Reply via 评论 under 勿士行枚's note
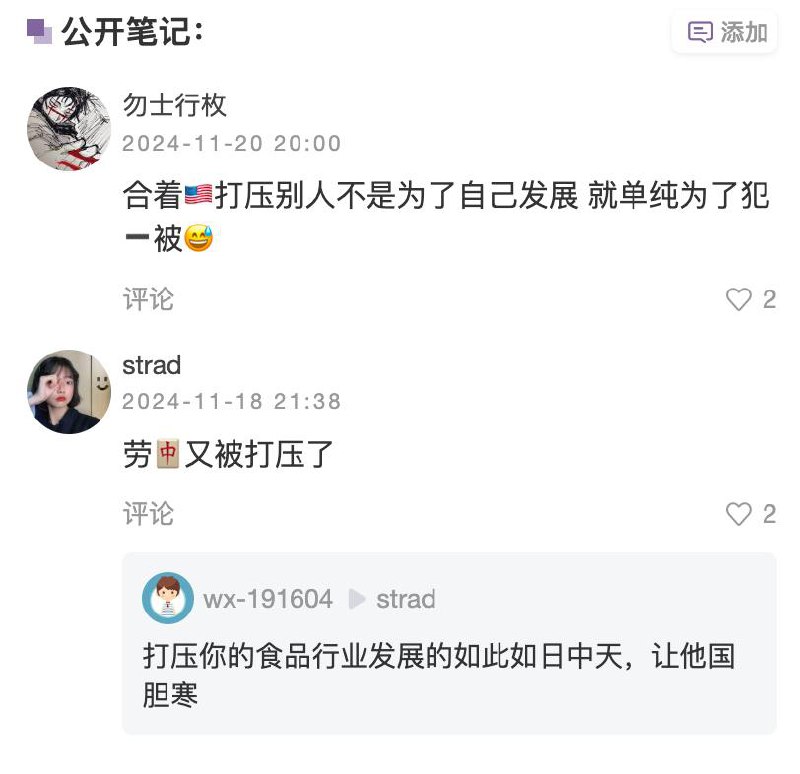The height and width of the screenshot is (774, 800). point(148,299)
